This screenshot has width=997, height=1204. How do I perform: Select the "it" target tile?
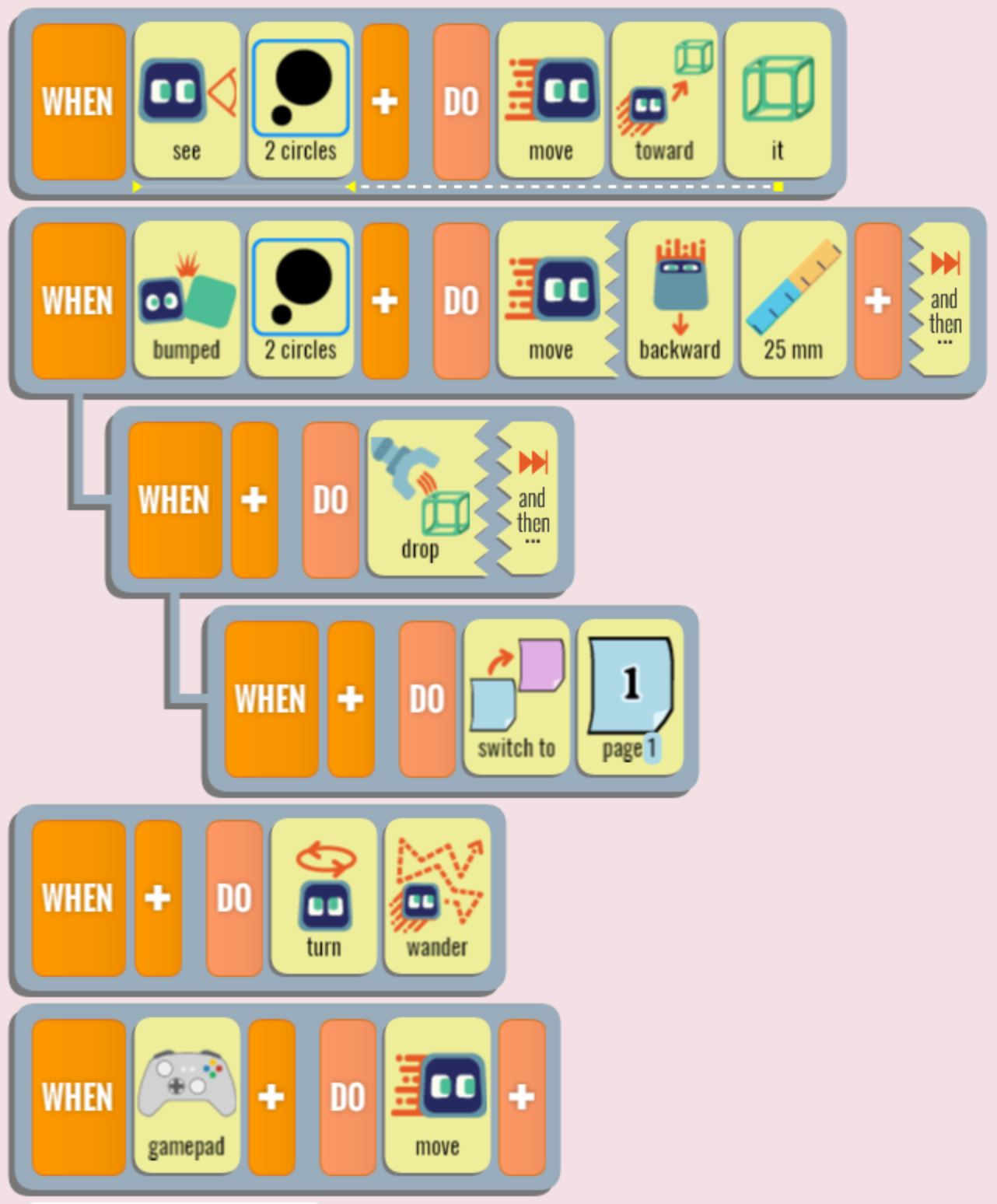pyautogui.click(x=778, y=101)
